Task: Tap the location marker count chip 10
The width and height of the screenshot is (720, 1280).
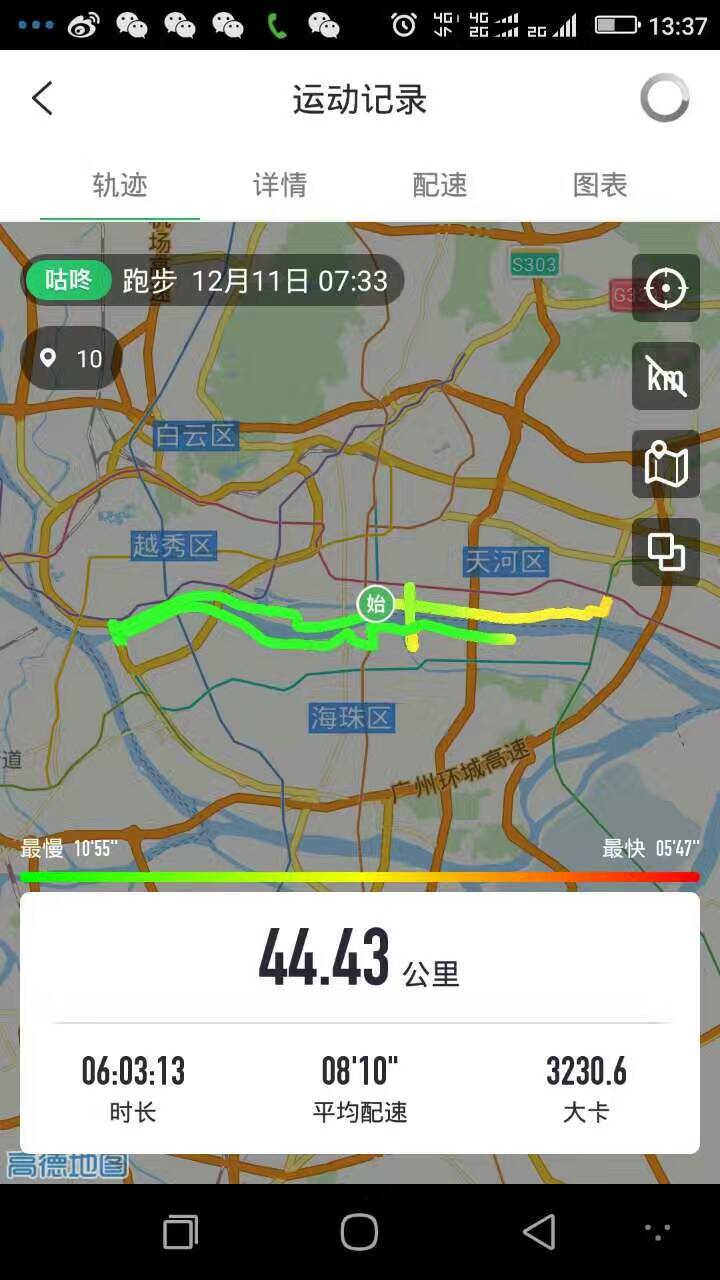Action: pyautogui.click(x=72, y=358)
